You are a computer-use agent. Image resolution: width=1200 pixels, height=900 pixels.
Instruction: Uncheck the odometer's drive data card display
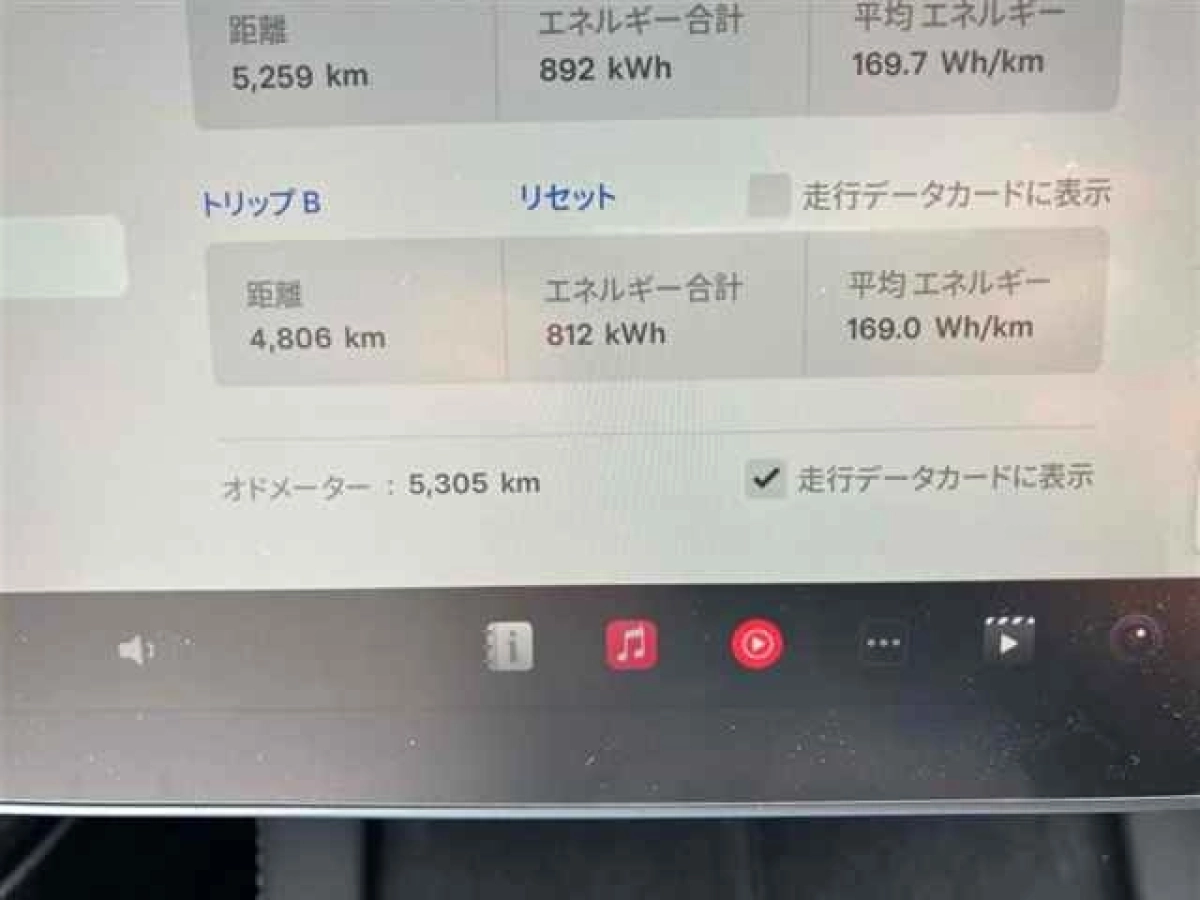click(x=766, y=479)
